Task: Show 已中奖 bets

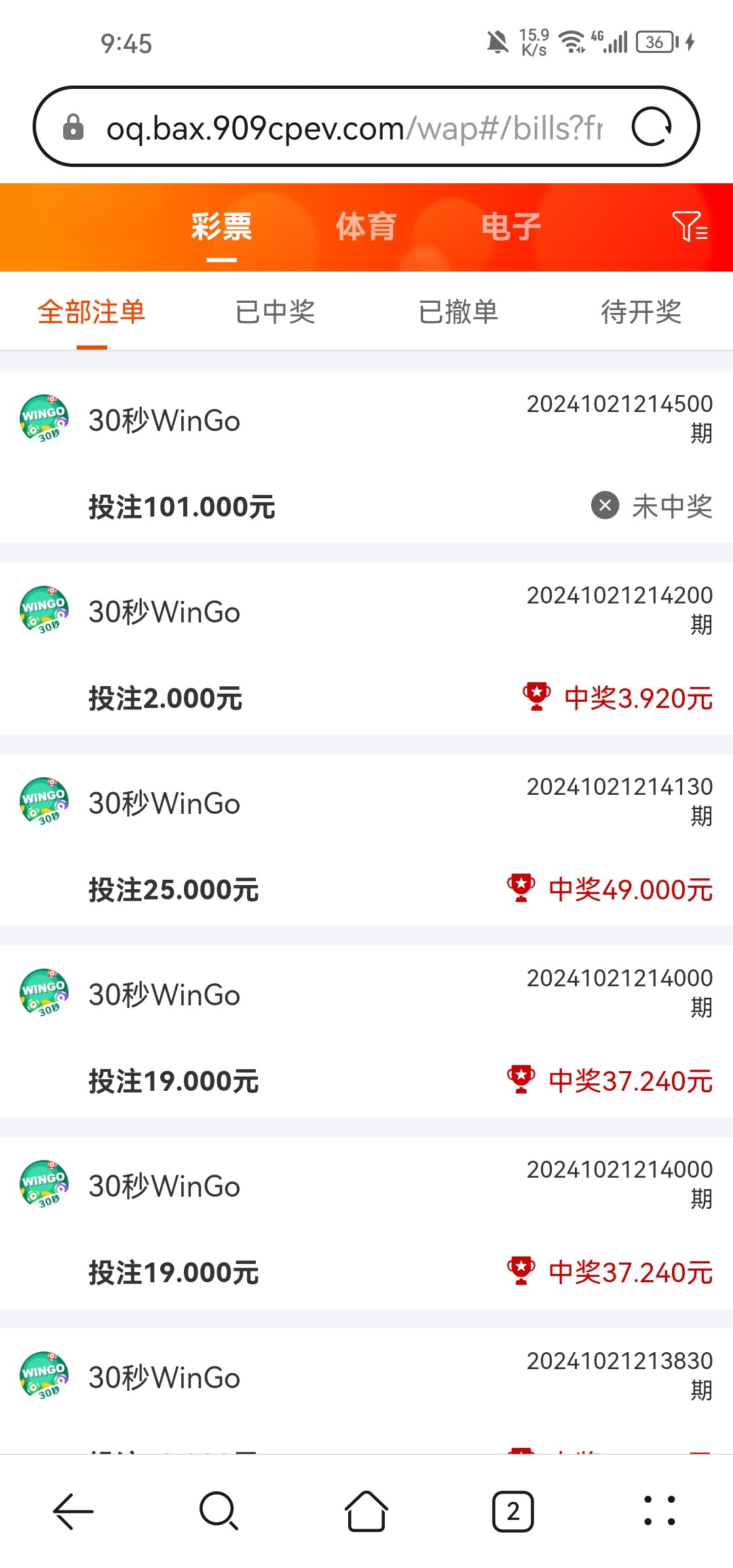Action: pyautogui.click(x=275, y=312)
